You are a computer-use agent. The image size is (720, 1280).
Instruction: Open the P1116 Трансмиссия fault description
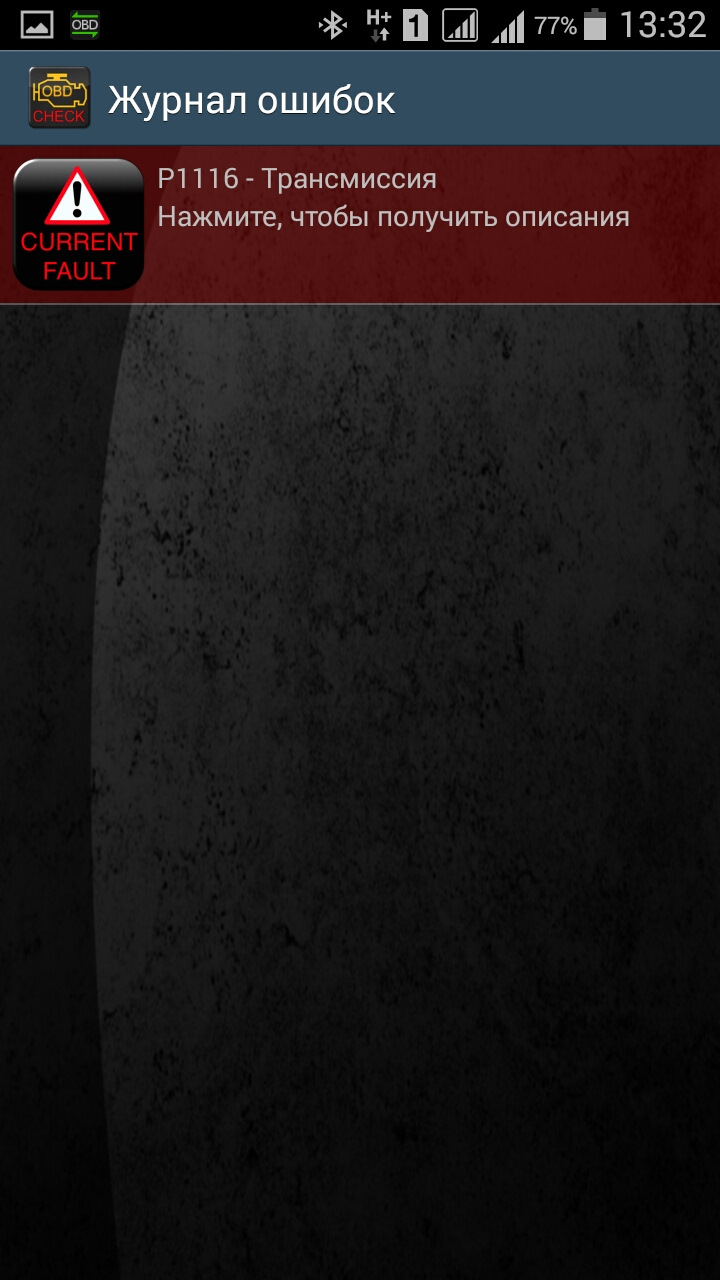pos(360,224)
